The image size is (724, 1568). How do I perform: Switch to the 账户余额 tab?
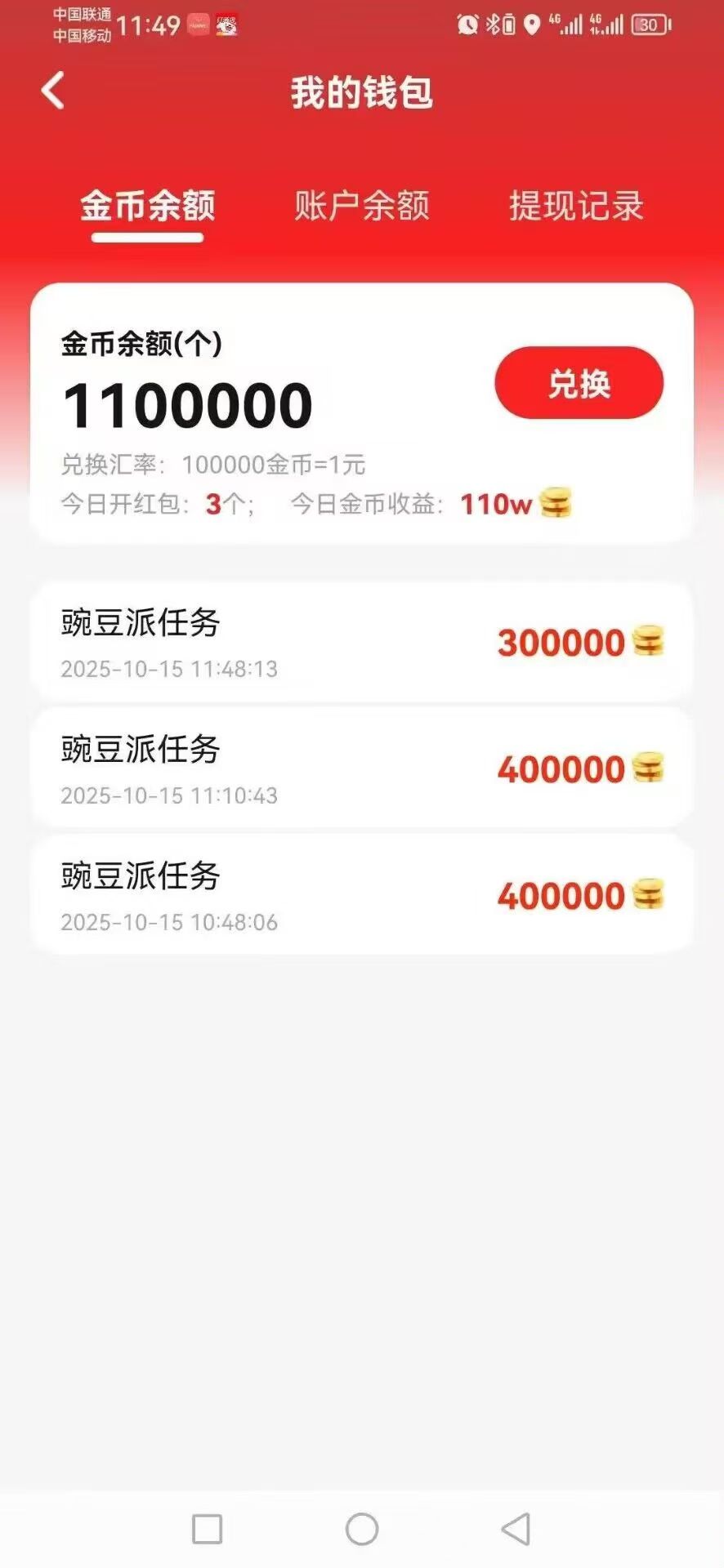coord(363,207)
